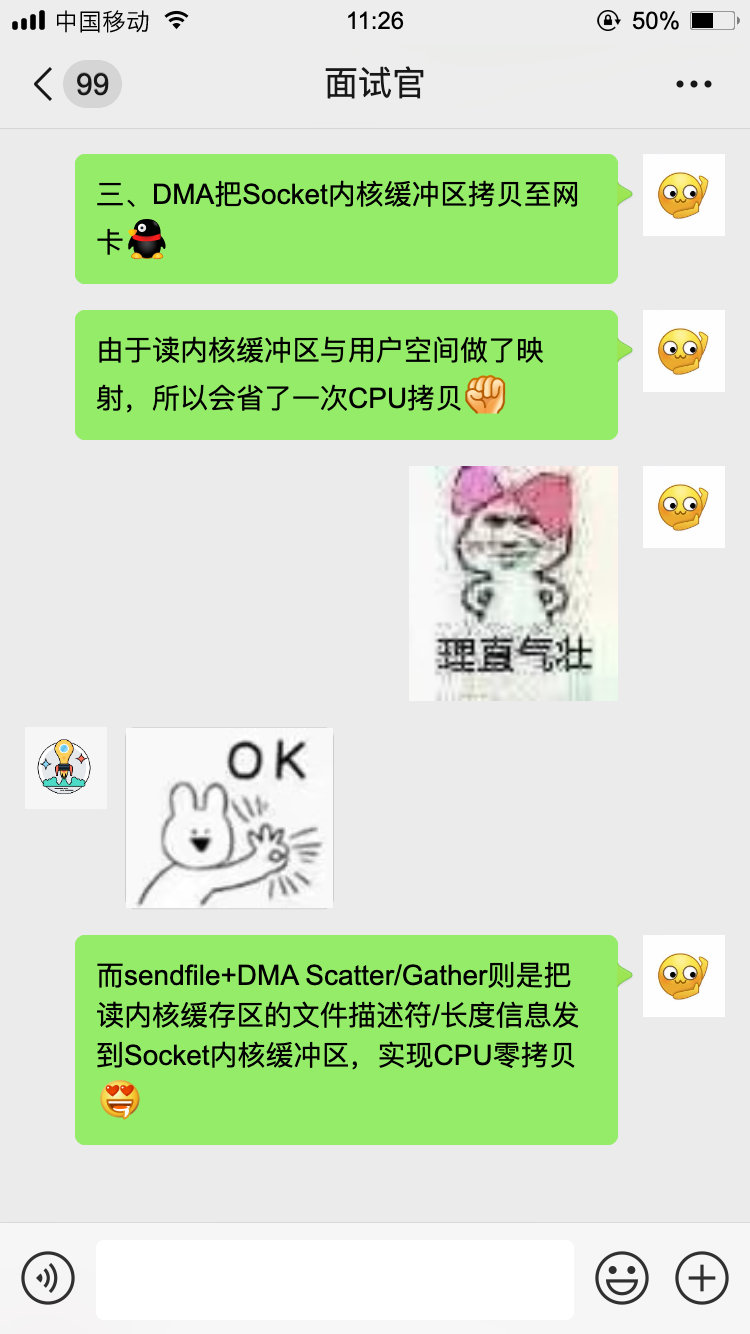View the 理直气壮 sticker image
The width and height of the screenshot is (750, 1334).
(x=513, y=583)
